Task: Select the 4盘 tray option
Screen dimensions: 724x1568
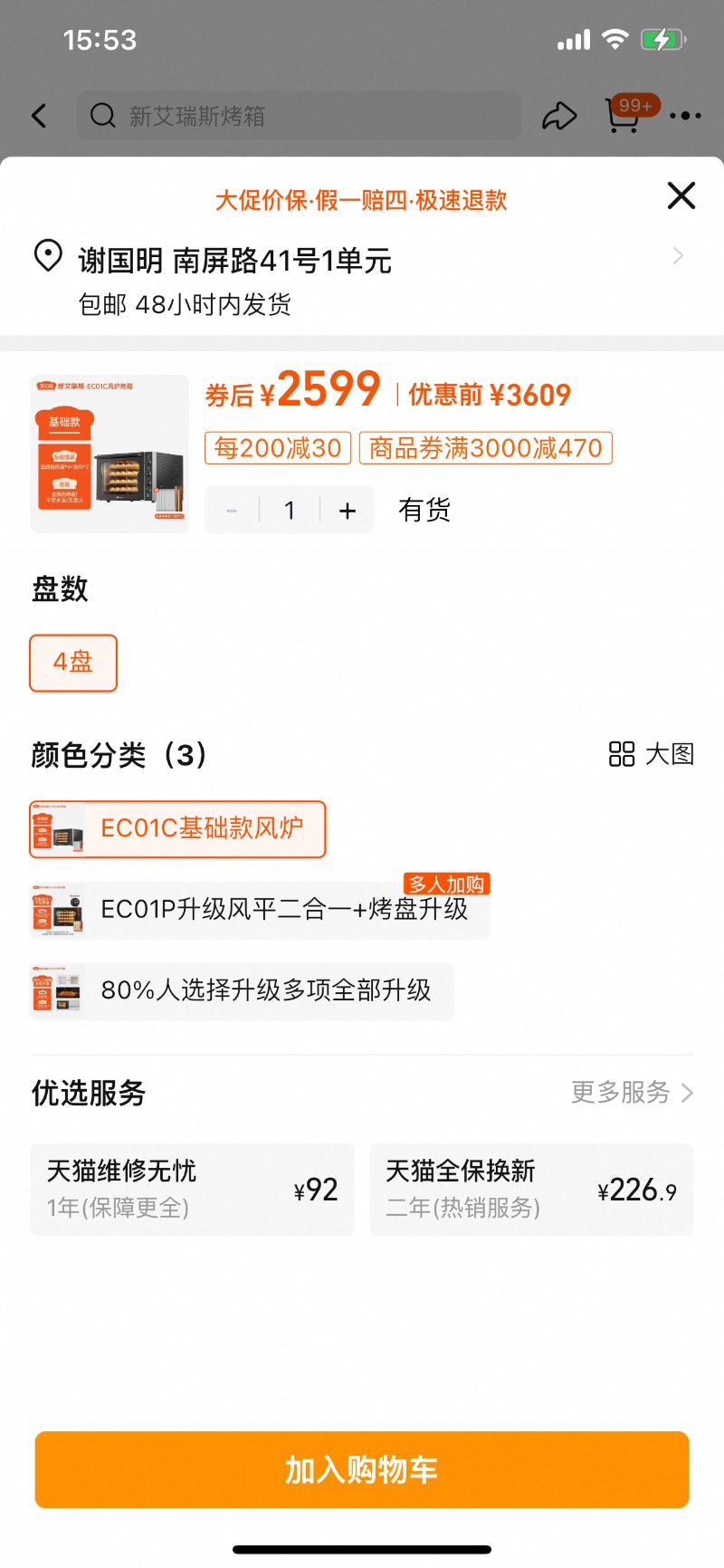Action: pyautogui.click(x=73, y=663)
